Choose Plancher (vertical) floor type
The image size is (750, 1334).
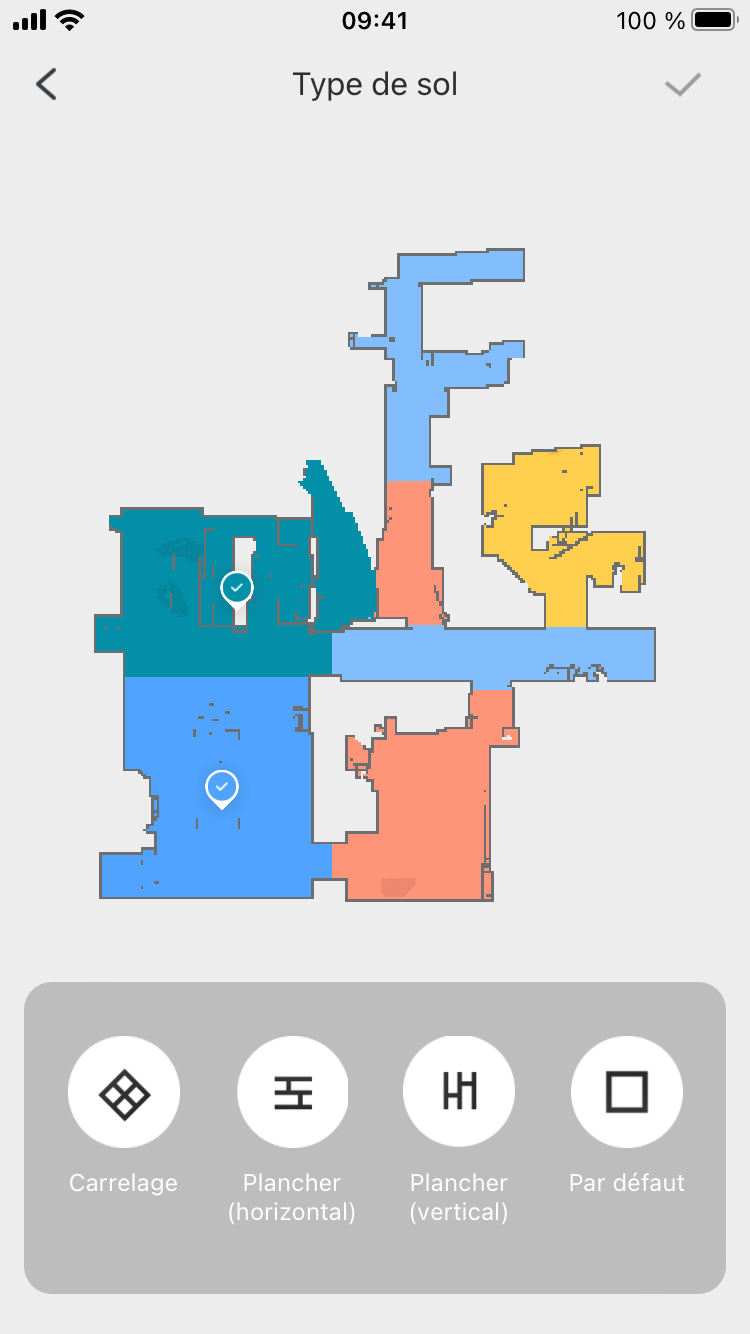tap(459, 1092)
